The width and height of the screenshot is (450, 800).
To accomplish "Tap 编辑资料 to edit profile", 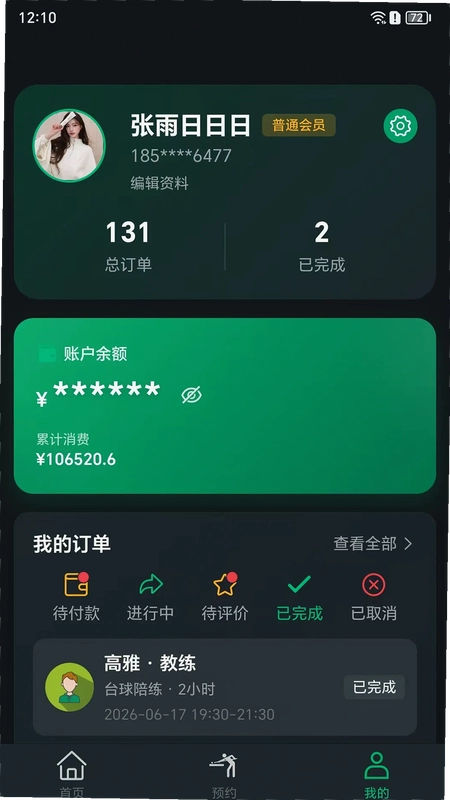I will click(x=159, y=183).
